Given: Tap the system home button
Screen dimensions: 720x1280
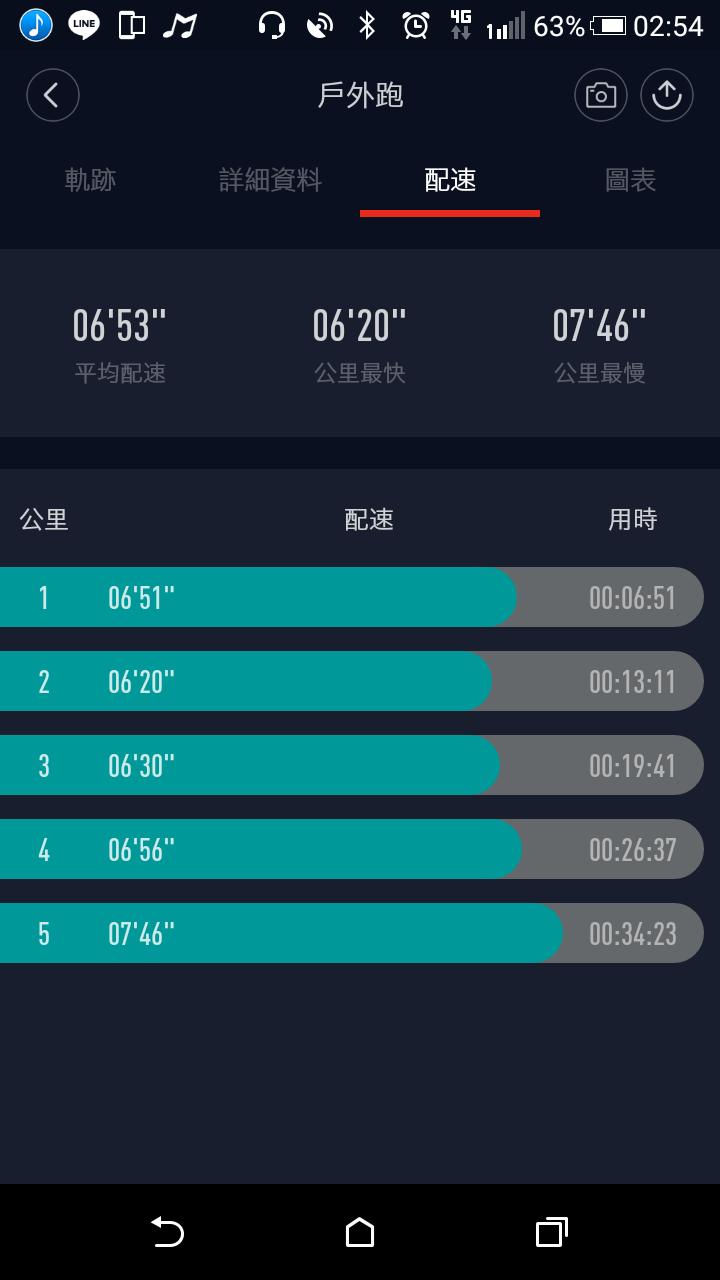Looking at the screenshot, I should pos(360,1232).
